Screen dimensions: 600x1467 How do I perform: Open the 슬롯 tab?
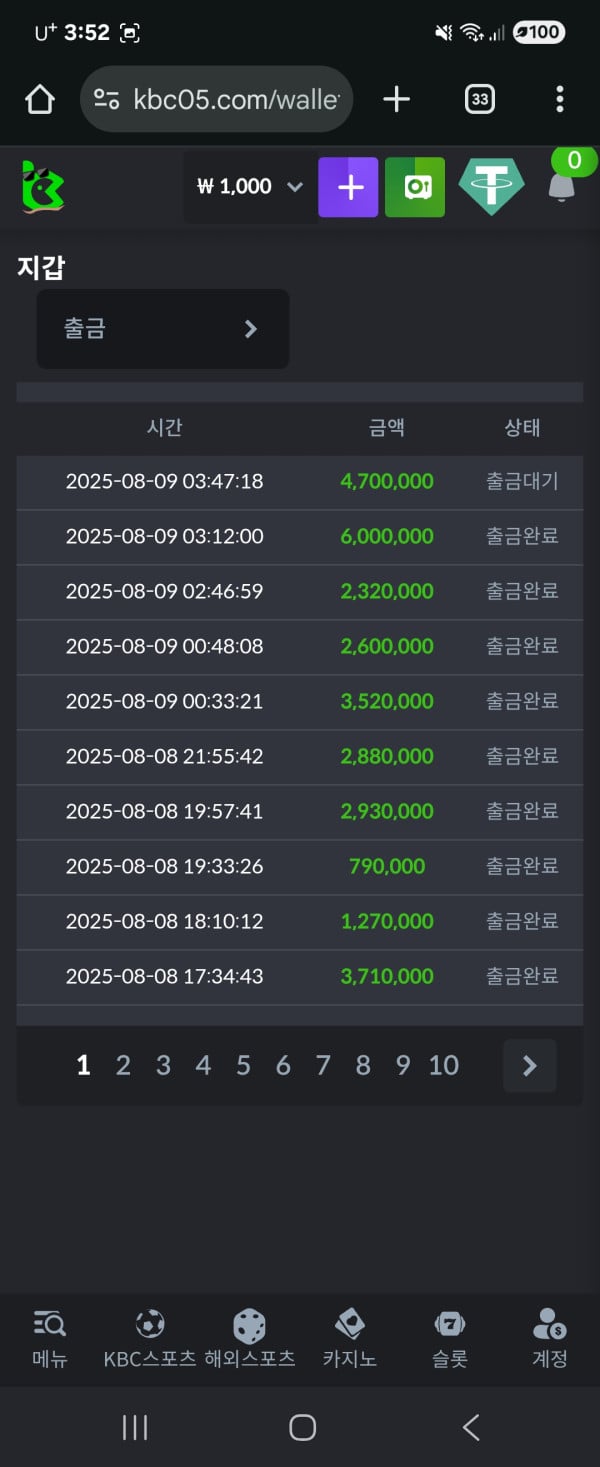coord(450,1339)
